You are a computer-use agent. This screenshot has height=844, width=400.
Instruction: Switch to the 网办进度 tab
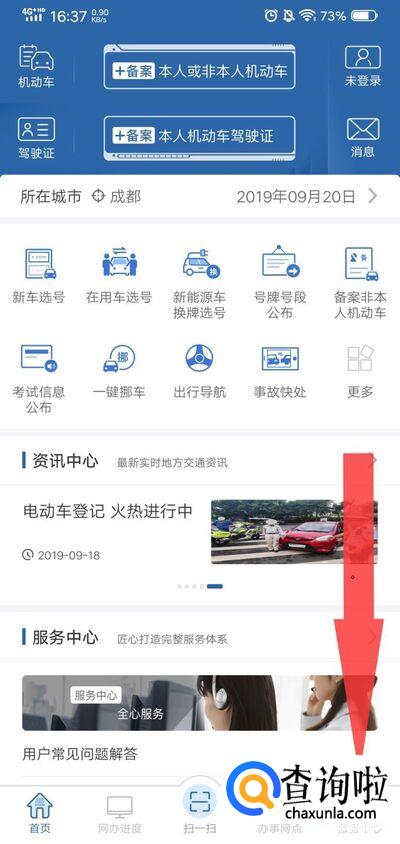tap(120, 813)
